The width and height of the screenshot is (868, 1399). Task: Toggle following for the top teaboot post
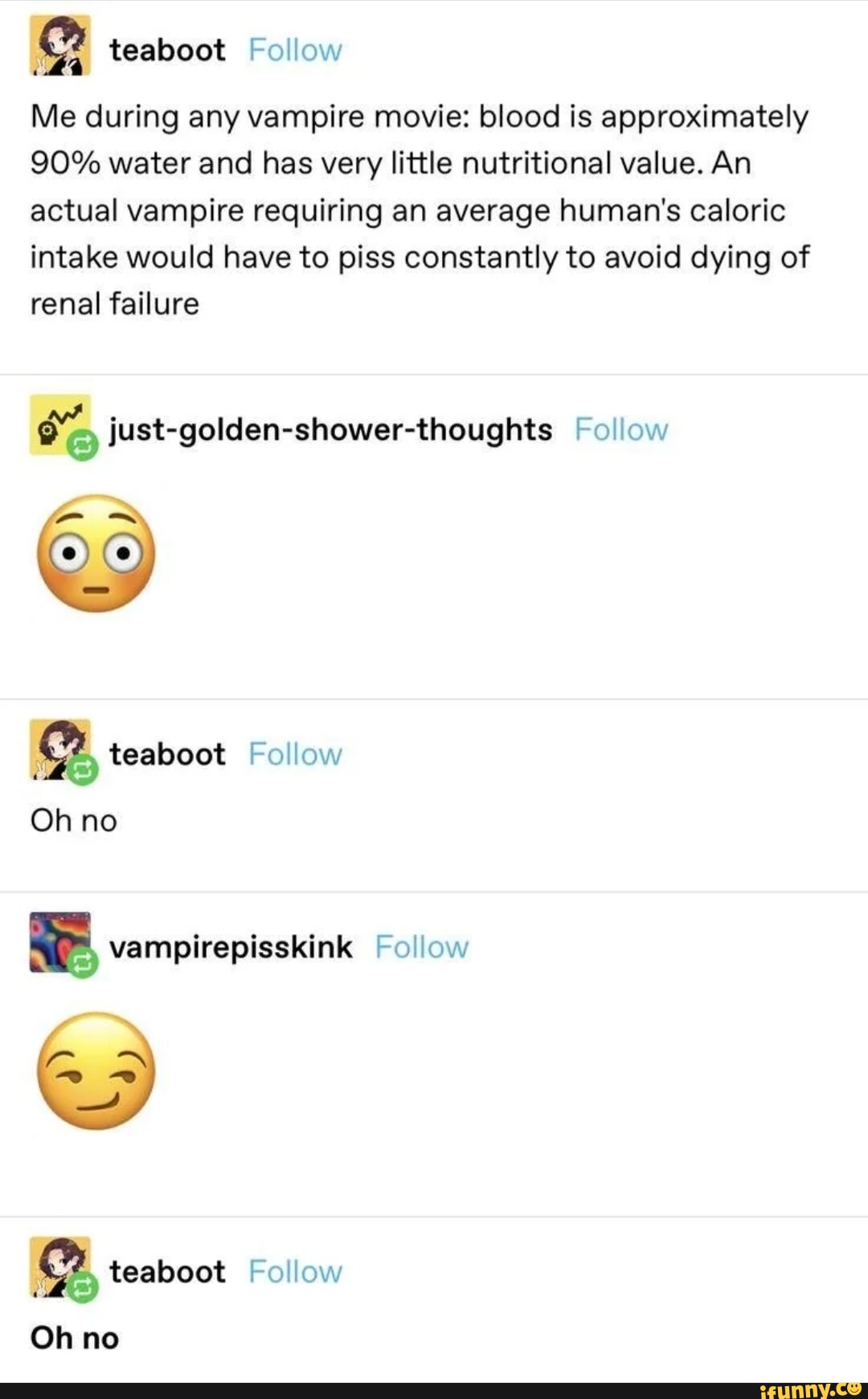pos(293,50)
